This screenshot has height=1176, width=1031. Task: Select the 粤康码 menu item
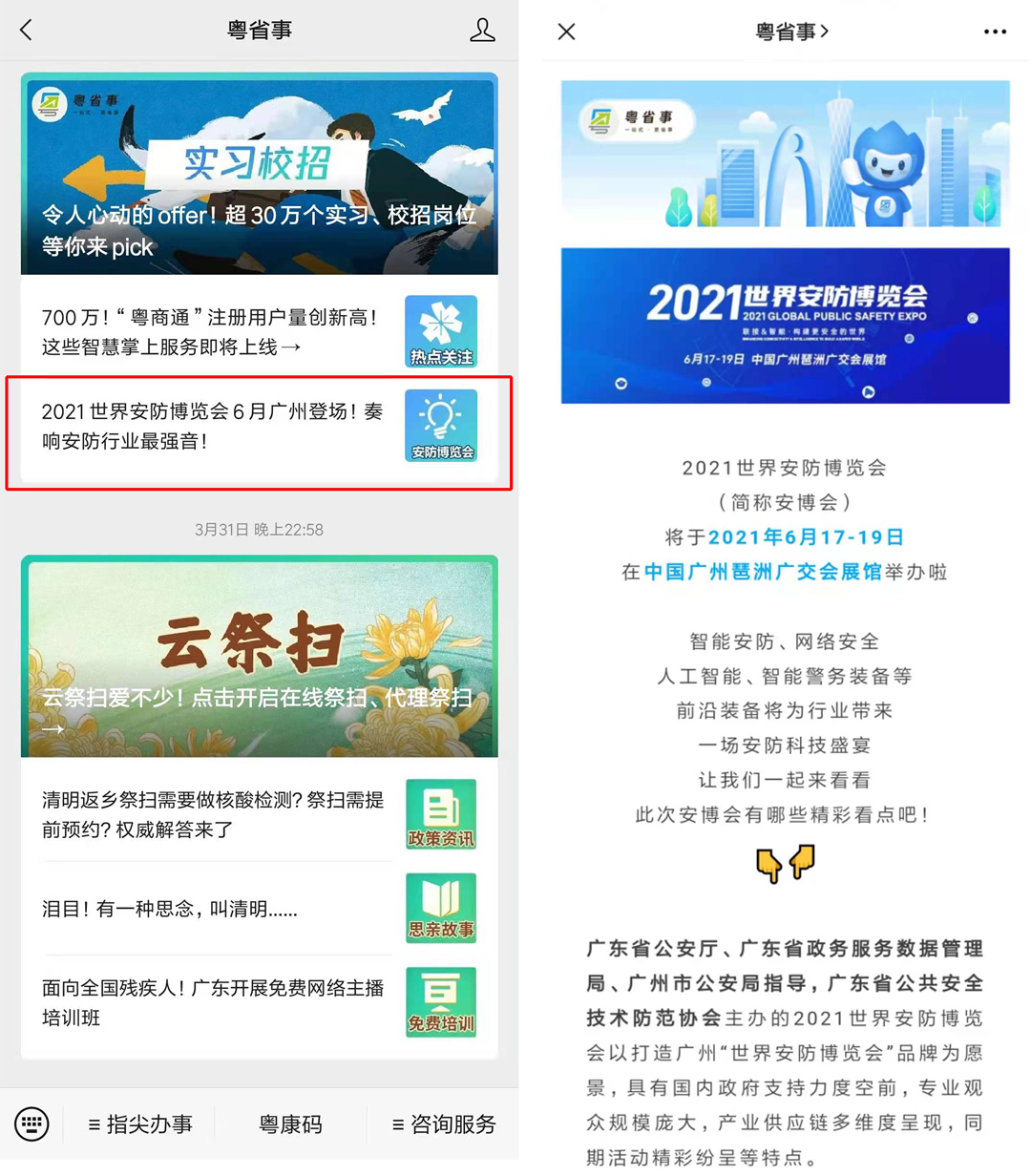tap(290, 1124)
